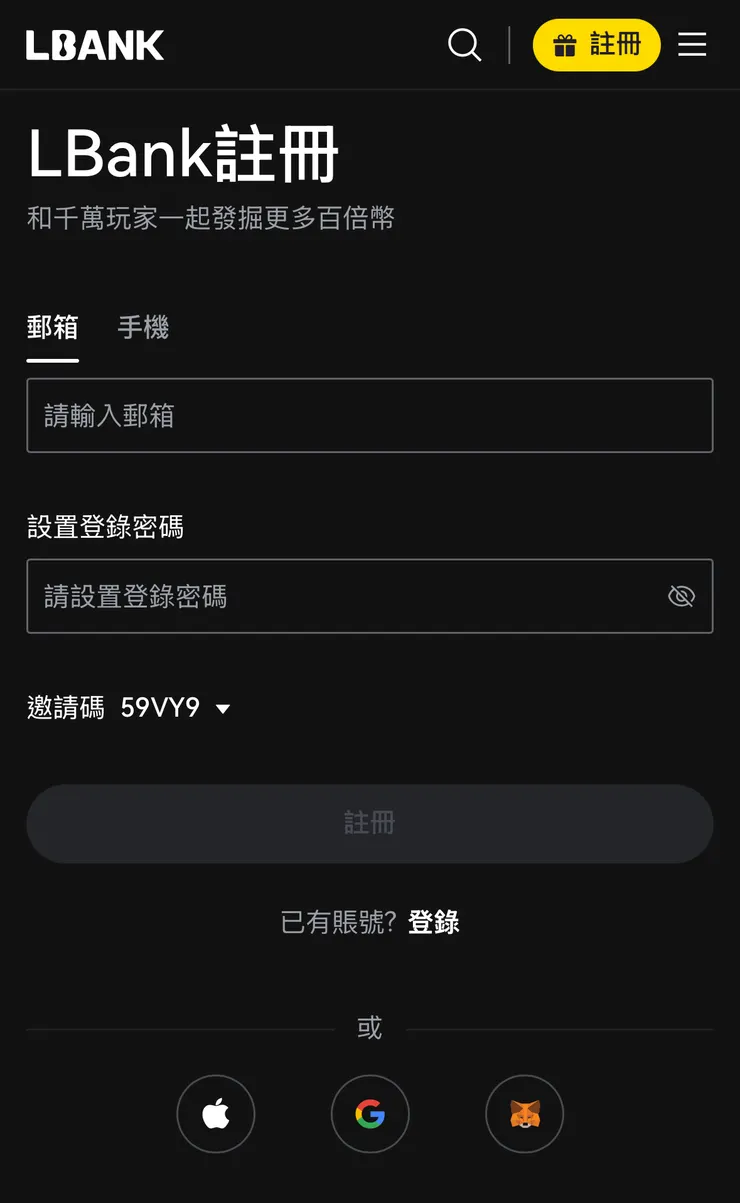Click the large 註冊 submit button

[x=370, y=824]
